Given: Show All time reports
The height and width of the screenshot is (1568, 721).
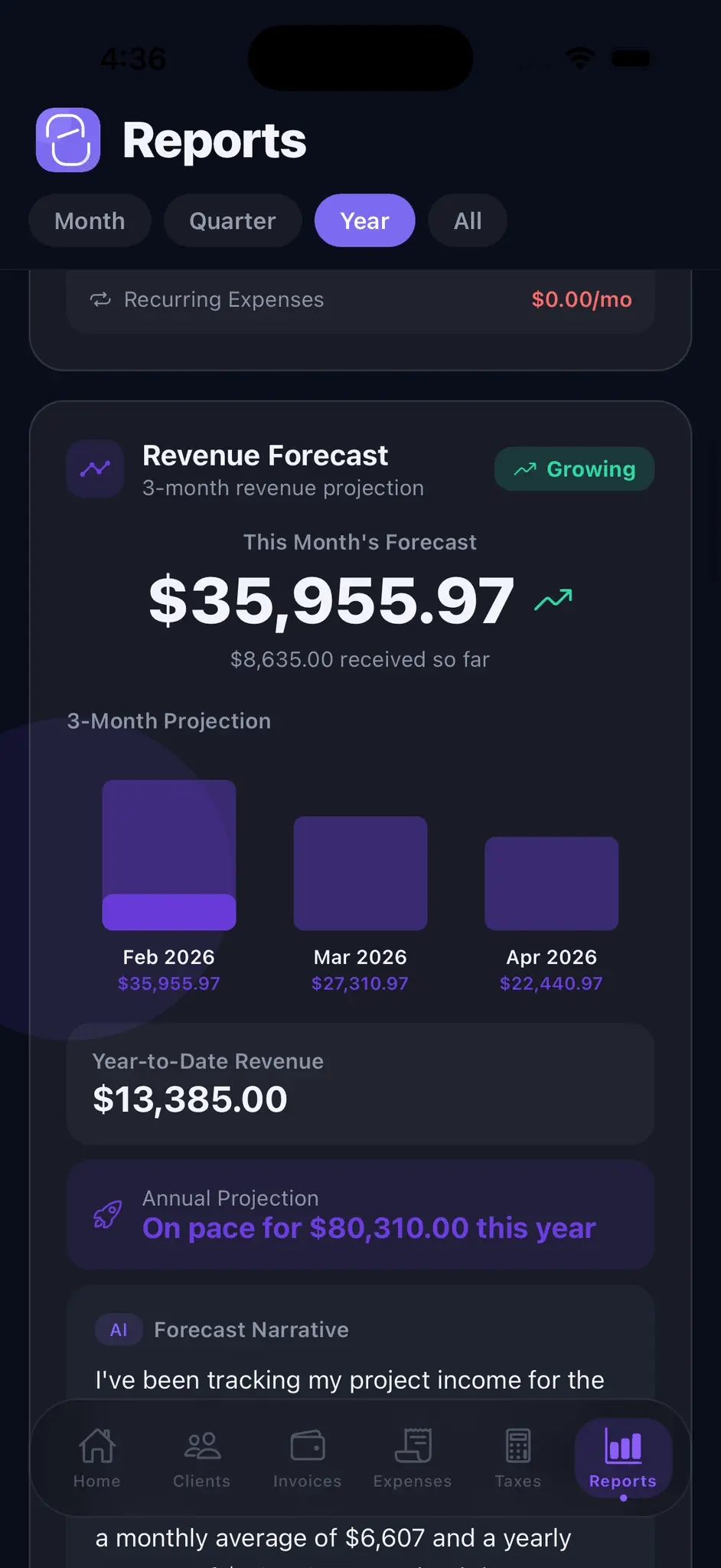Looking at the screenshot, I should (x=468, y=220).
